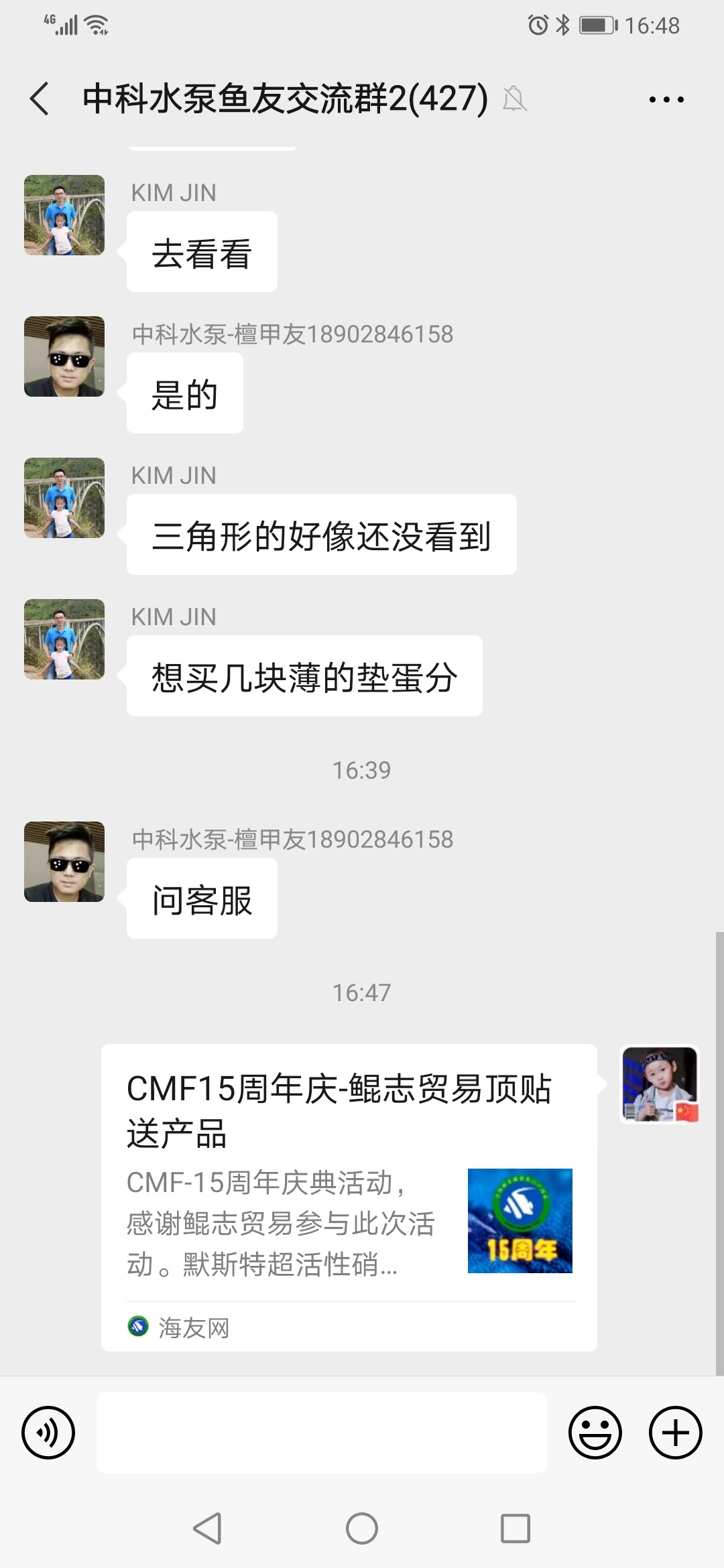This screenshot has height=1568, width=724.
Task: Open 中科水泵-檀甲友 avatar beside 问客服
Action: click(x=64, y=862)
